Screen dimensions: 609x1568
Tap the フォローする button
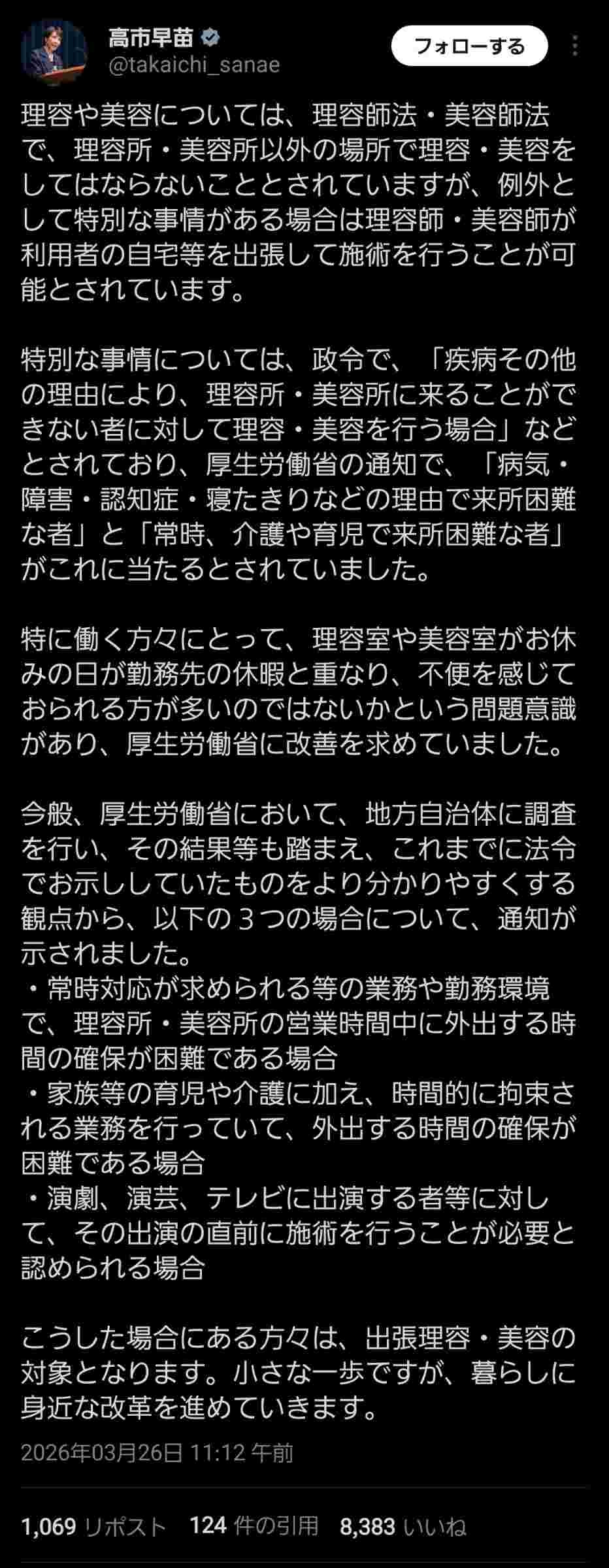click(x=469, y=46)
